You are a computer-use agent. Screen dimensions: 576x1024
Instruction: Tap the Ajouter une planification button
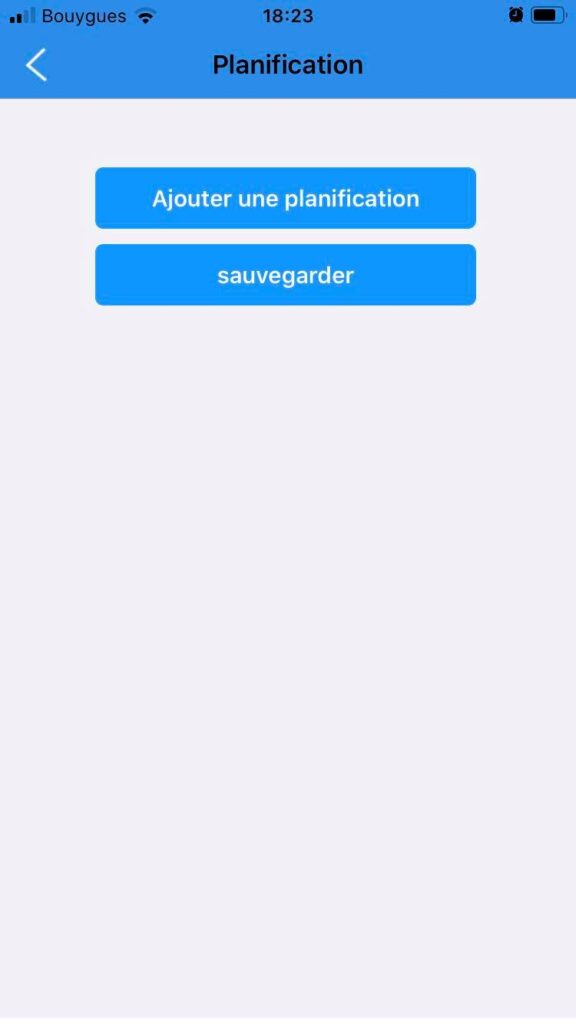pos(285,198)
